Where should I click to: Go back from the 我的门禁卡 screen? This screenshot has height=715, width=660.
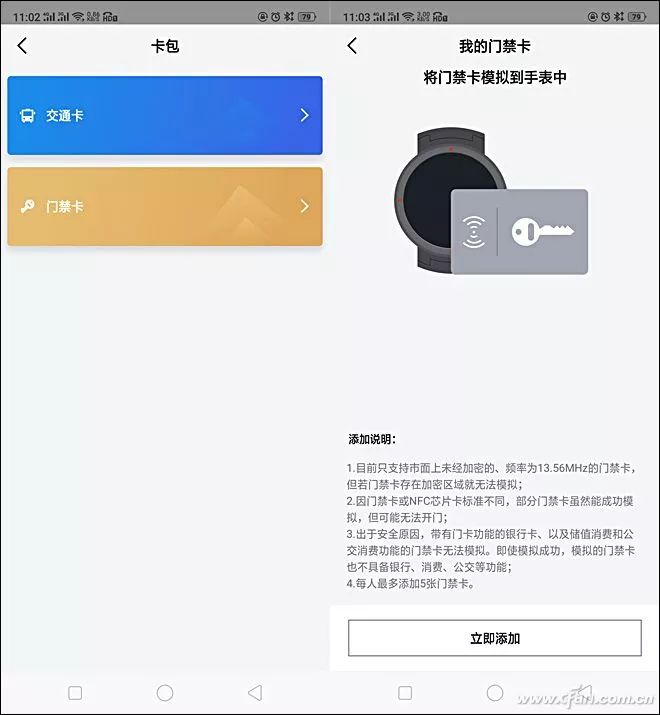coord(352,46)
